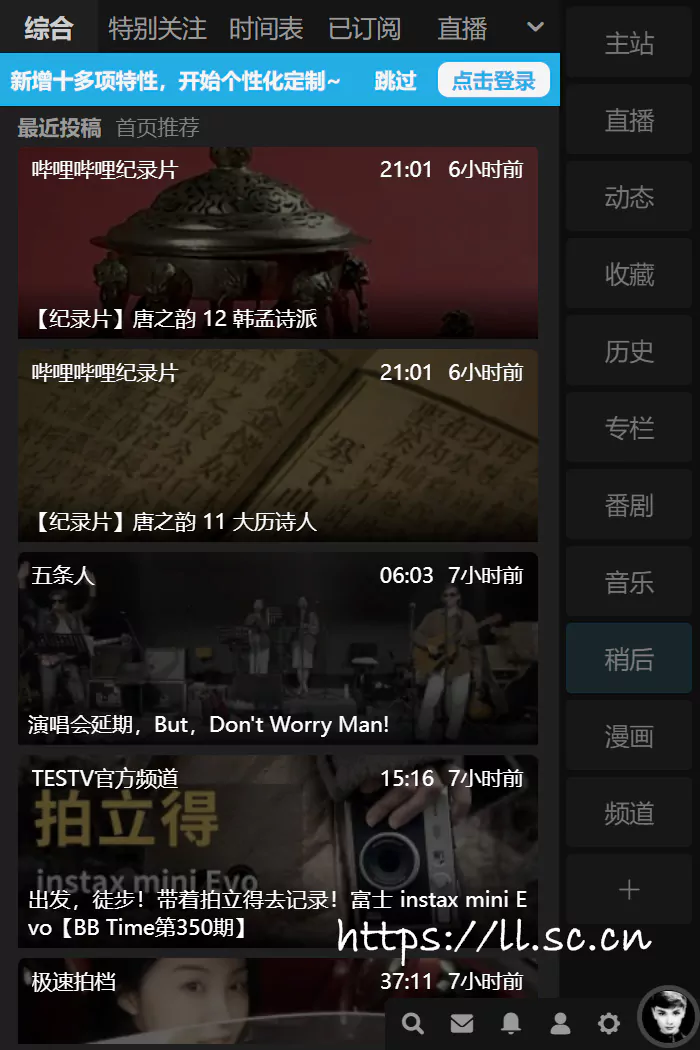
Task: Tap 跳过 to dismiss the banner
Action: [395, 81]
